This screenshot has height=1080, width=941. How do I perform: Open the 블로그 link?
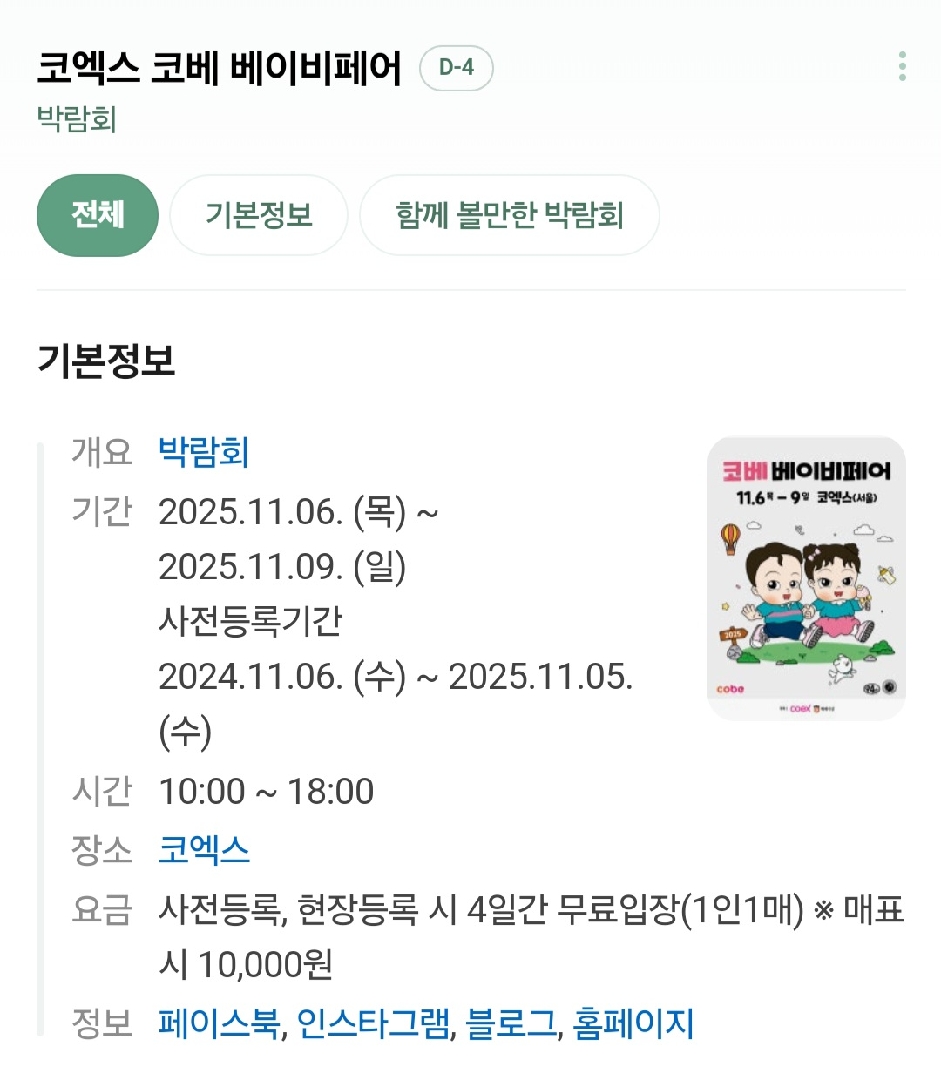pyautogui.click(x=510, y=1024)
